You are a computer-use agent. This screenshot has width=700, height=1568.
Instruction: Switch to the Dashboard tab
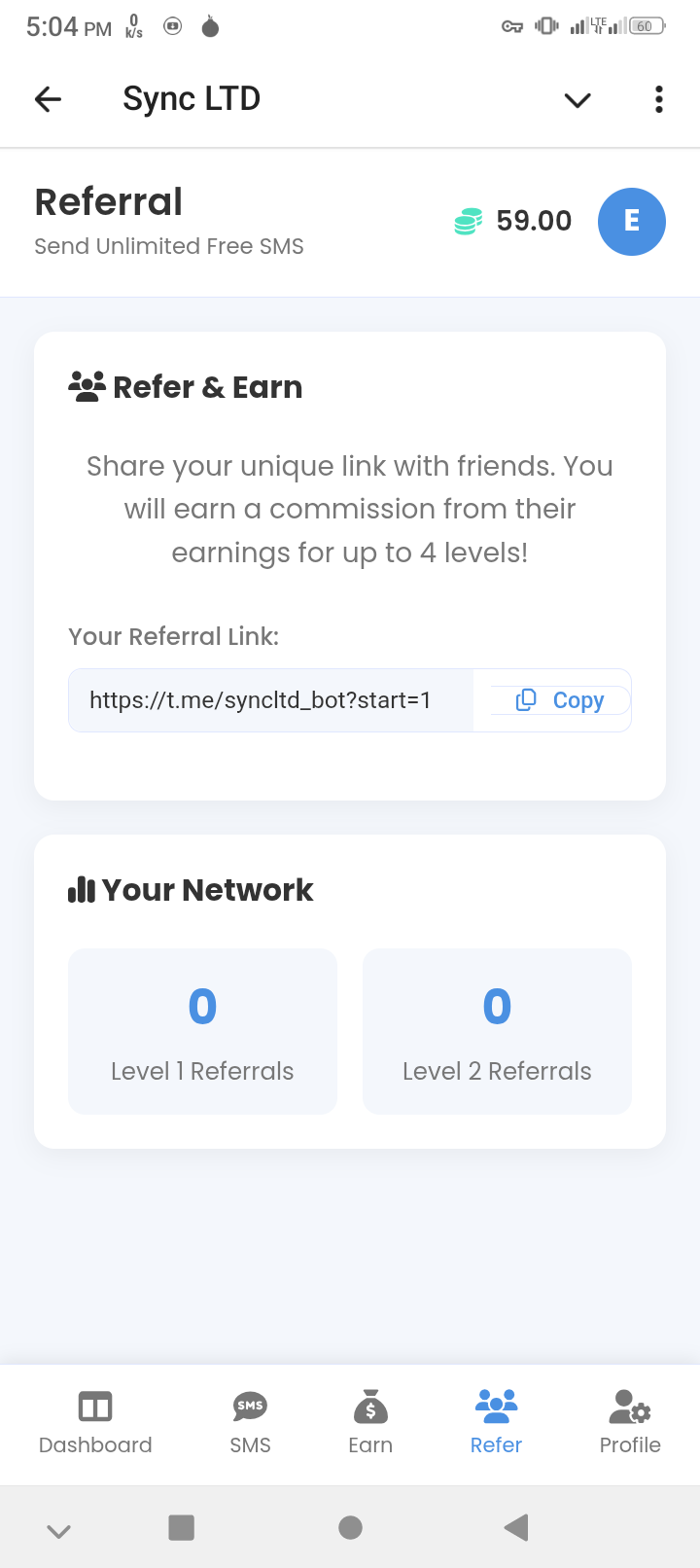click(x=95, y=1421)
